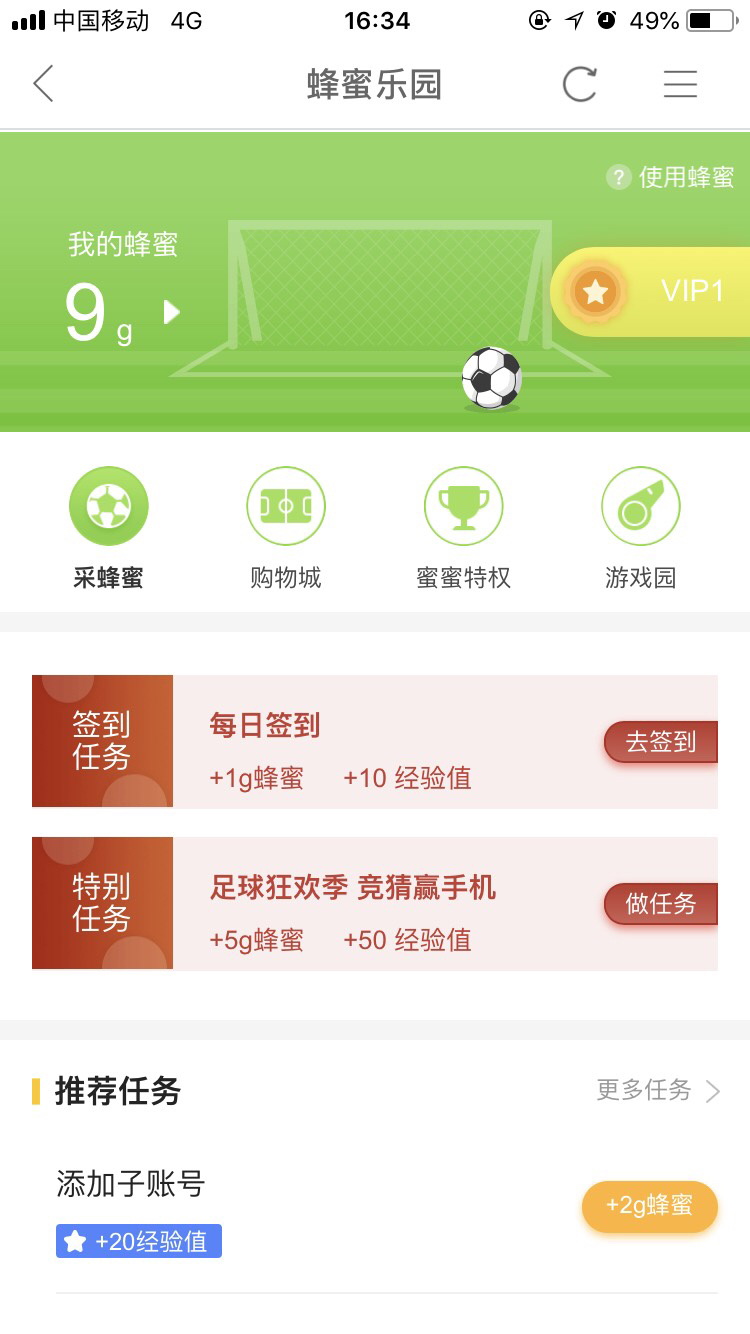
Task: Go back from 蜂蜜乐园
Action: [x=43, y=85]
